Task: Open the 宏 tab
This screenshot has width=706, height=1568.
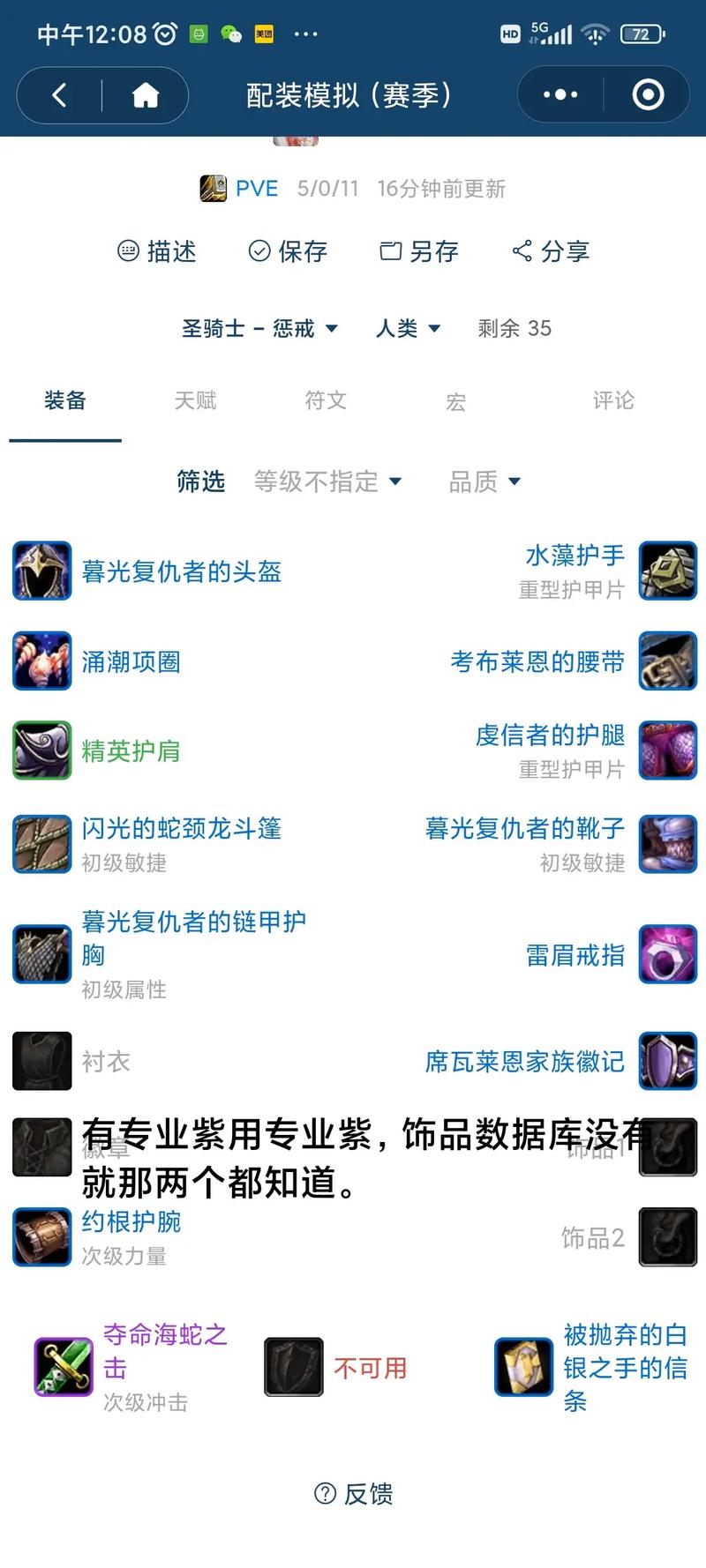Action: pyautogui.click(x=455, y=402)
